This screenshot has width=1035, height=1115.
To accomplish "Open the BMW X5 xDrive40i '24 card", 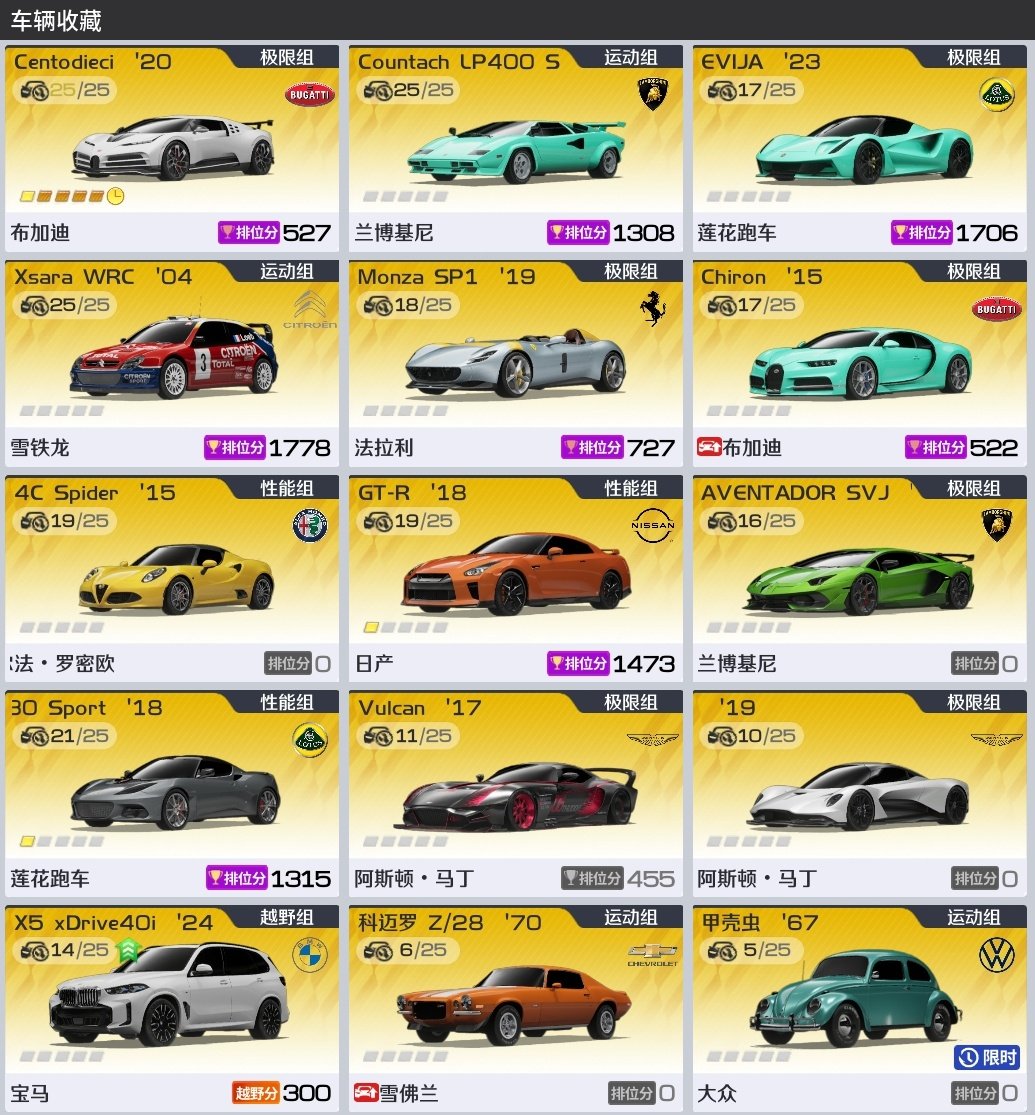I will [x=172, y=1008].
